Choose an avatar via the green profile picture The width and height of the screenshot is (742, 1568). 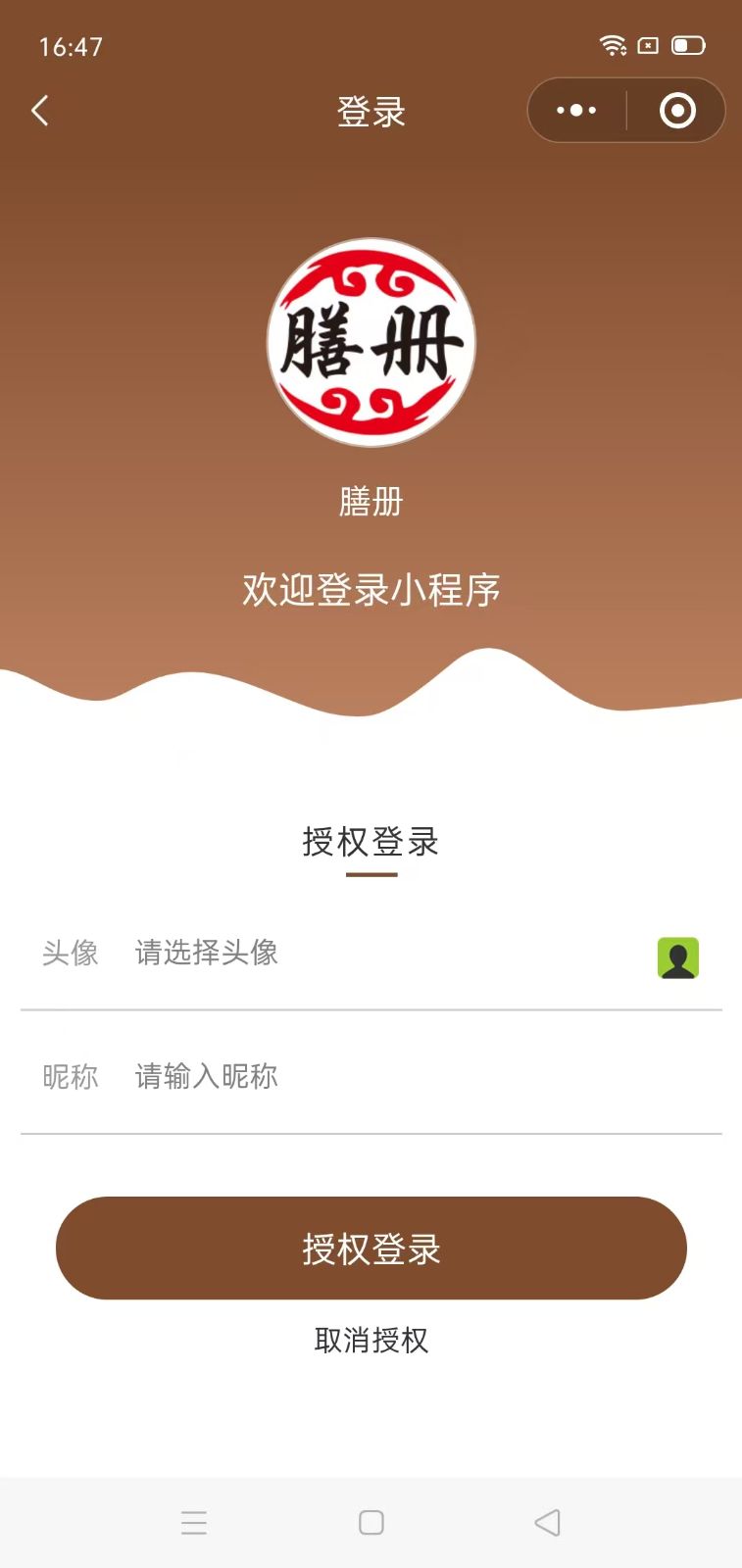[677, 957]
